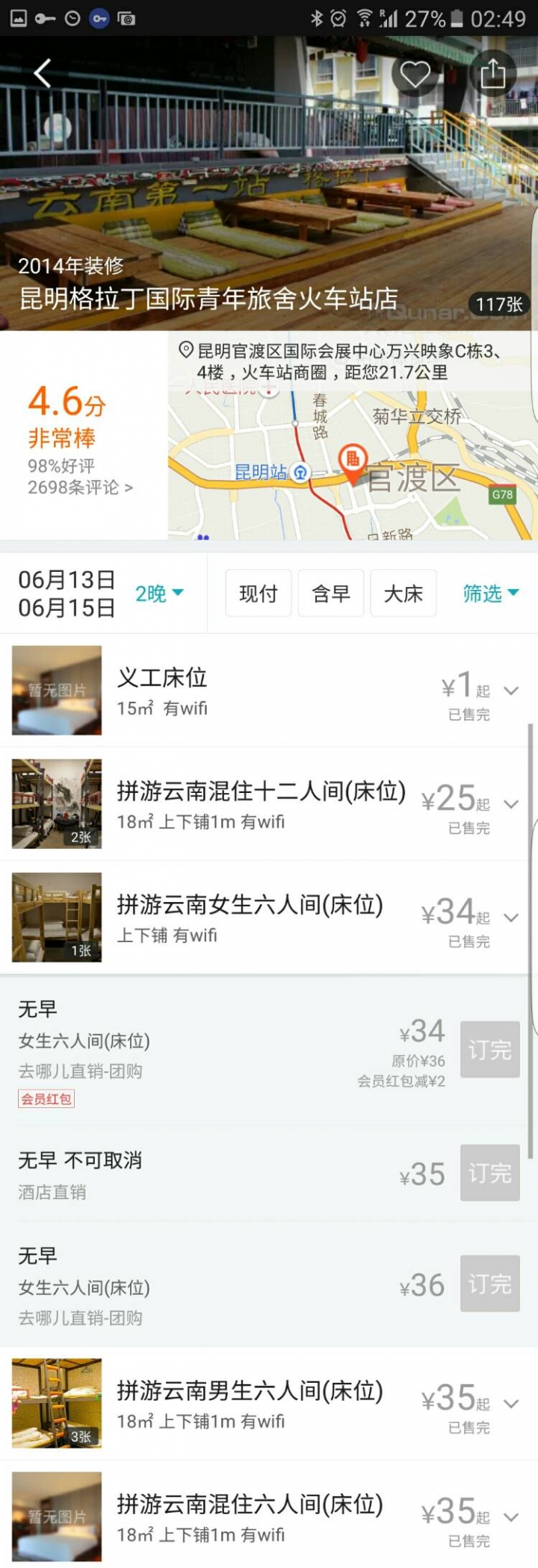Tap 订完 for the 无早 不可取消 offer
538x1568 pixels.
click(x=489, y=1172)
